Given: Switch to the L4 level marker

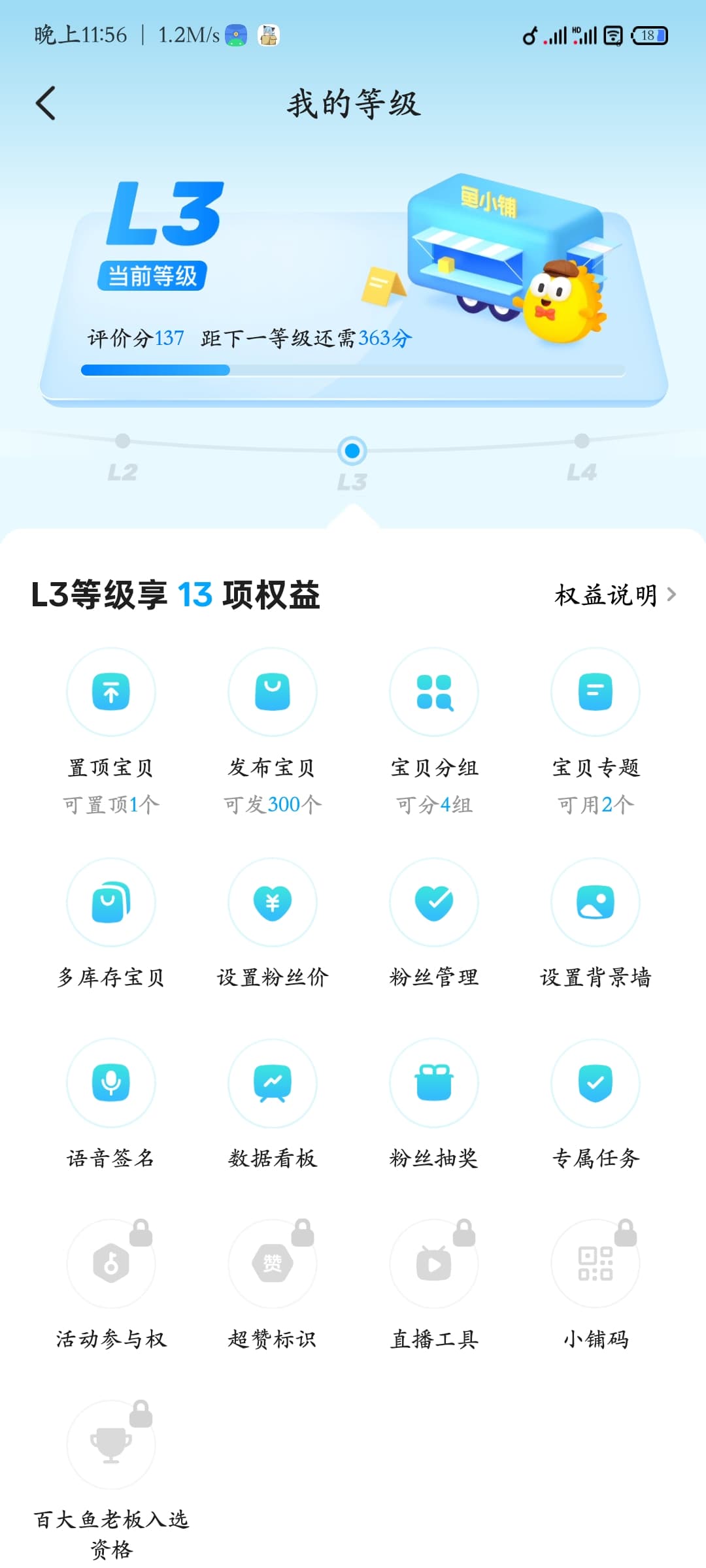Looking at the screenshot, I should pyautogui.click(x=581, y=457).
